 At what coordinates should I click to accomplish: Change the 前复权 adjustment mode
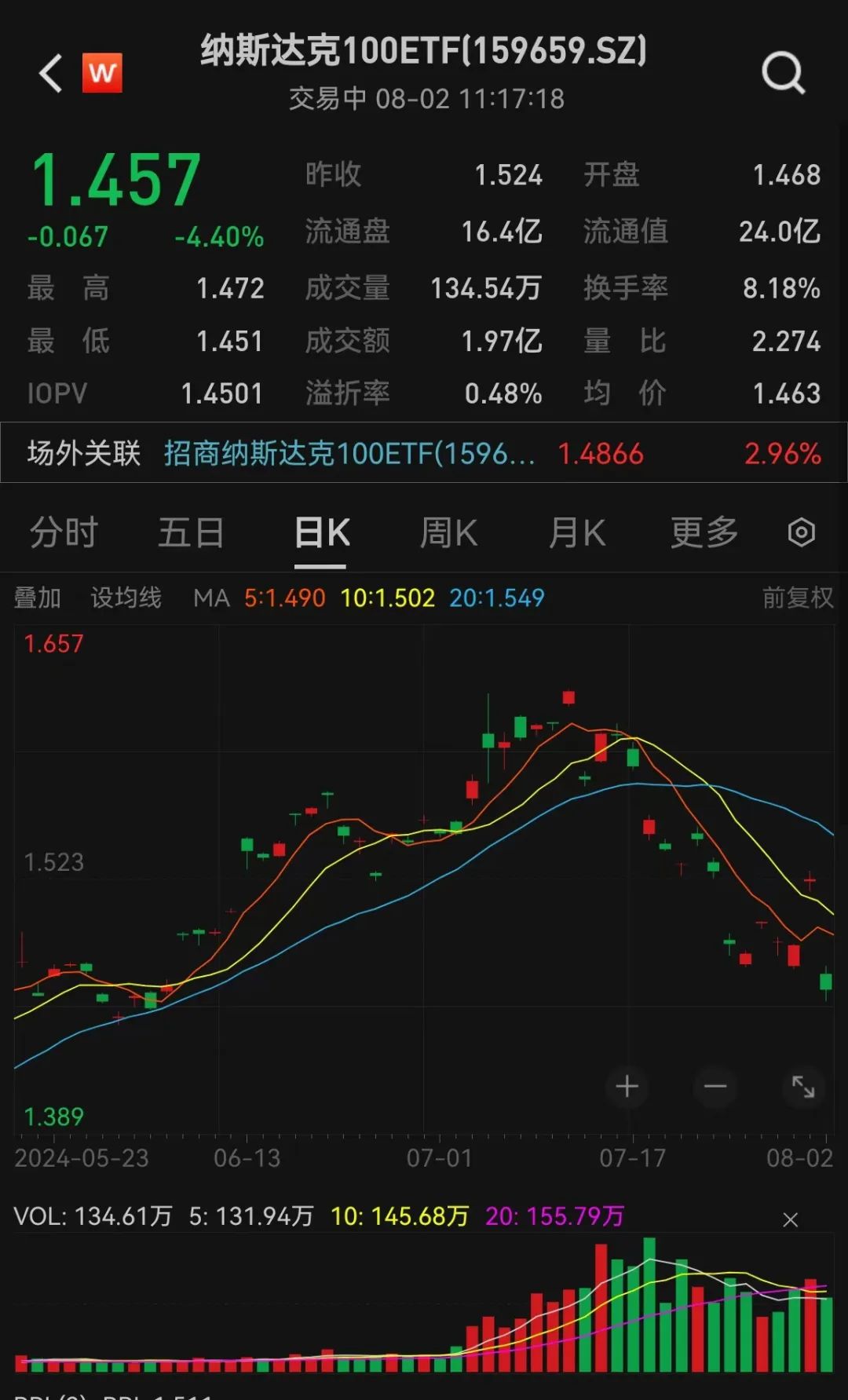coord(797,598)
